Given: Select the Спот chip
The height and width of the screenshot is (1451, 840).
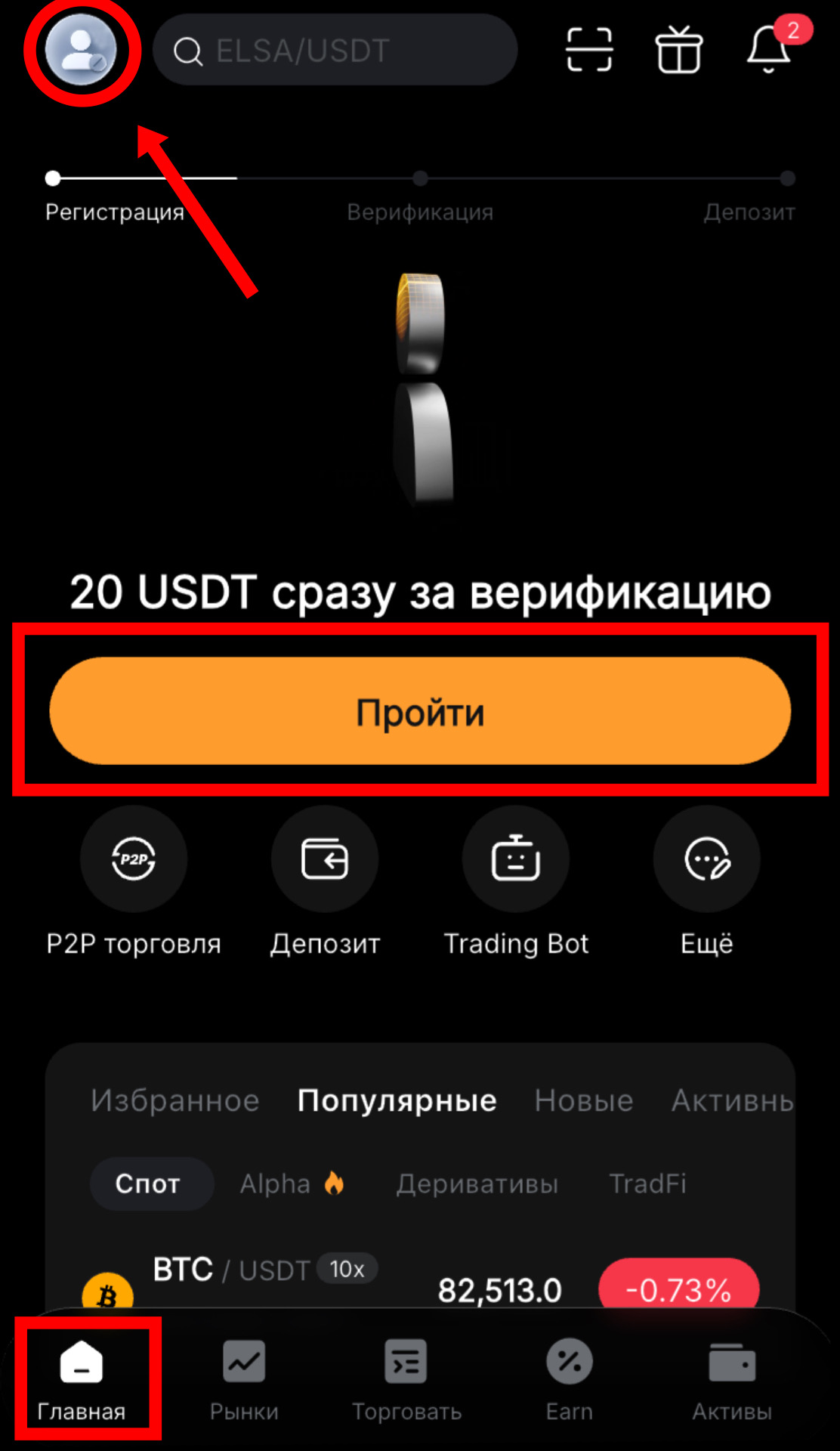Looking at the screenshot, I should pos(148,1183).
